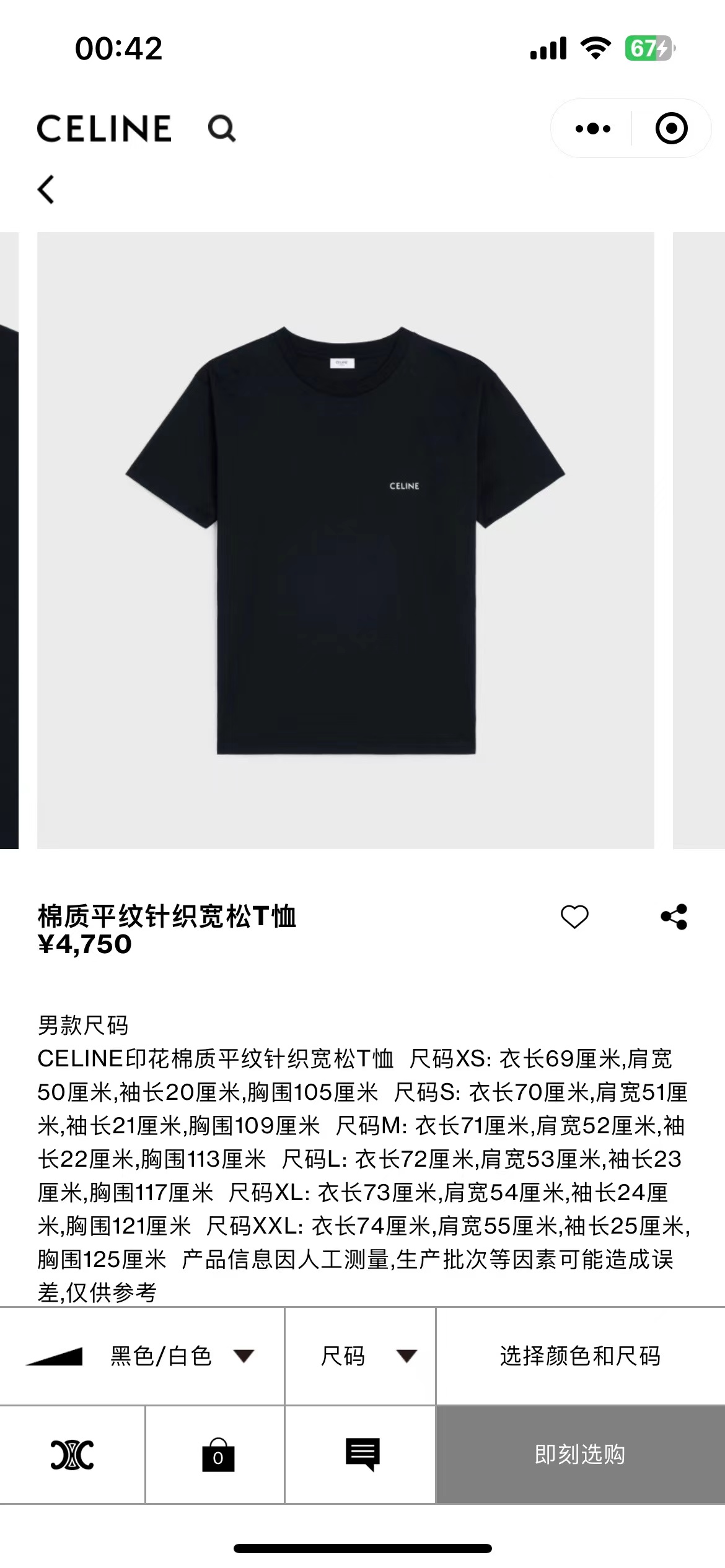Open the mini-program options menu (three dots)
The width and height of the screenshot is (725, 1568).
593,128
